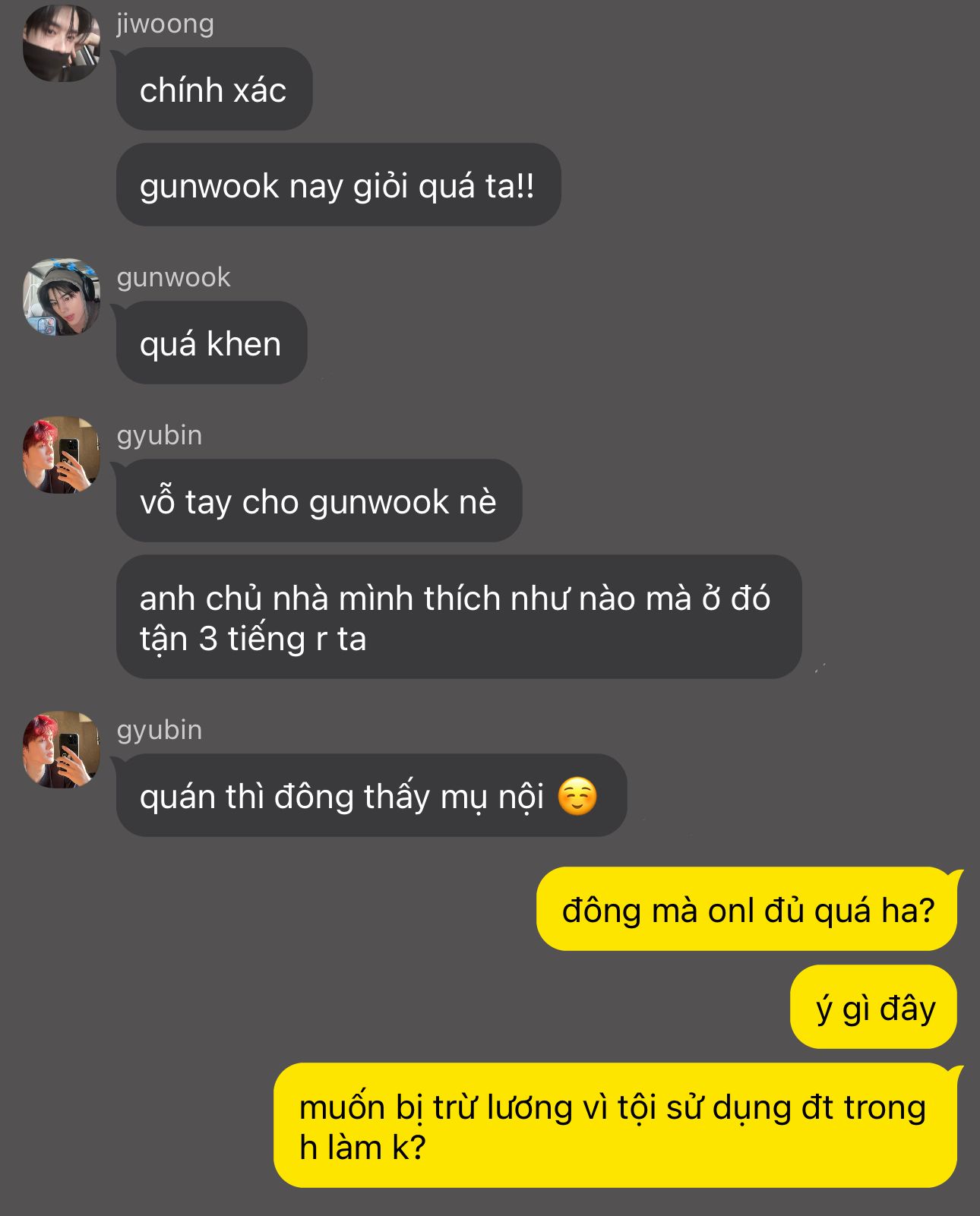Tap gyubin's avatar beside 'vỗ tay cho gunwook nè'
Image resolution: width=980 pixels, height=1216 pixels.
pyautogui.click(x=61, y=455)
